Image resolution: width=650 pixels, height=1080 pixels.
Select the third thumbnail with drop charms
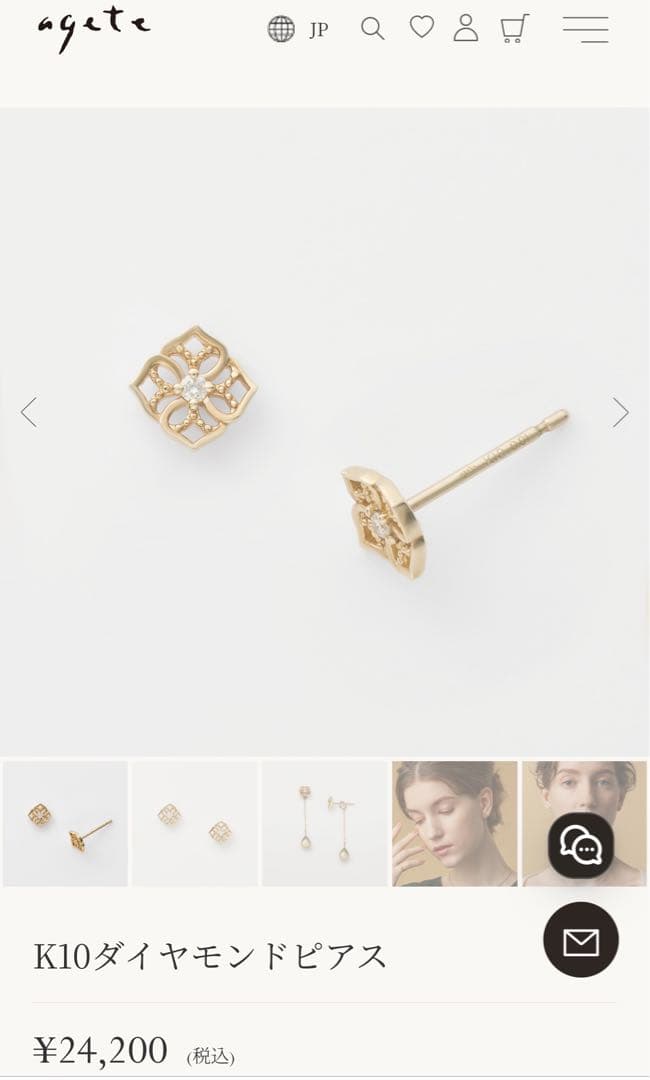[x=325, y=824]
